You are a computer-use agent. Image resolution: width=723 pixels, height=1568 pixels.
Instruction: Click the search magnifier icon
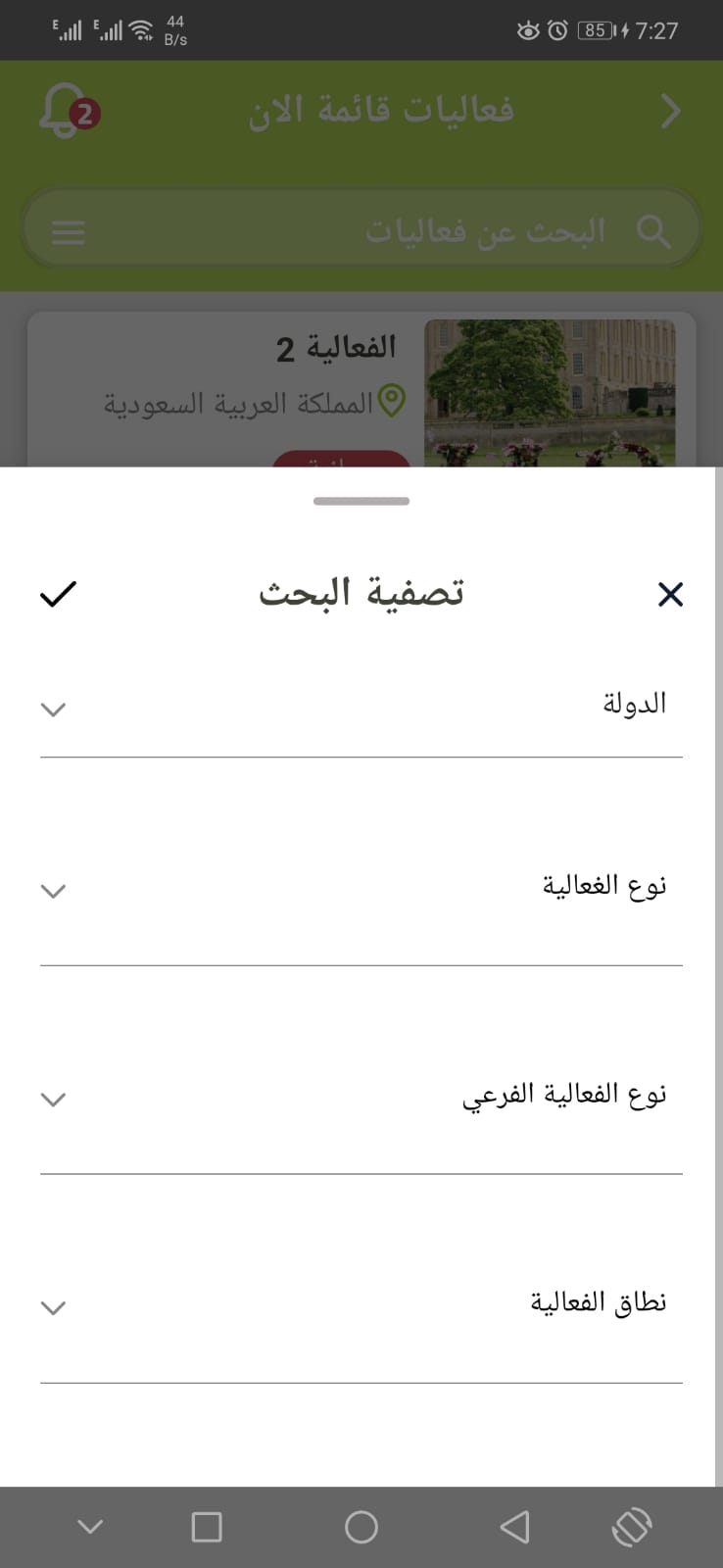click(652, 228)
